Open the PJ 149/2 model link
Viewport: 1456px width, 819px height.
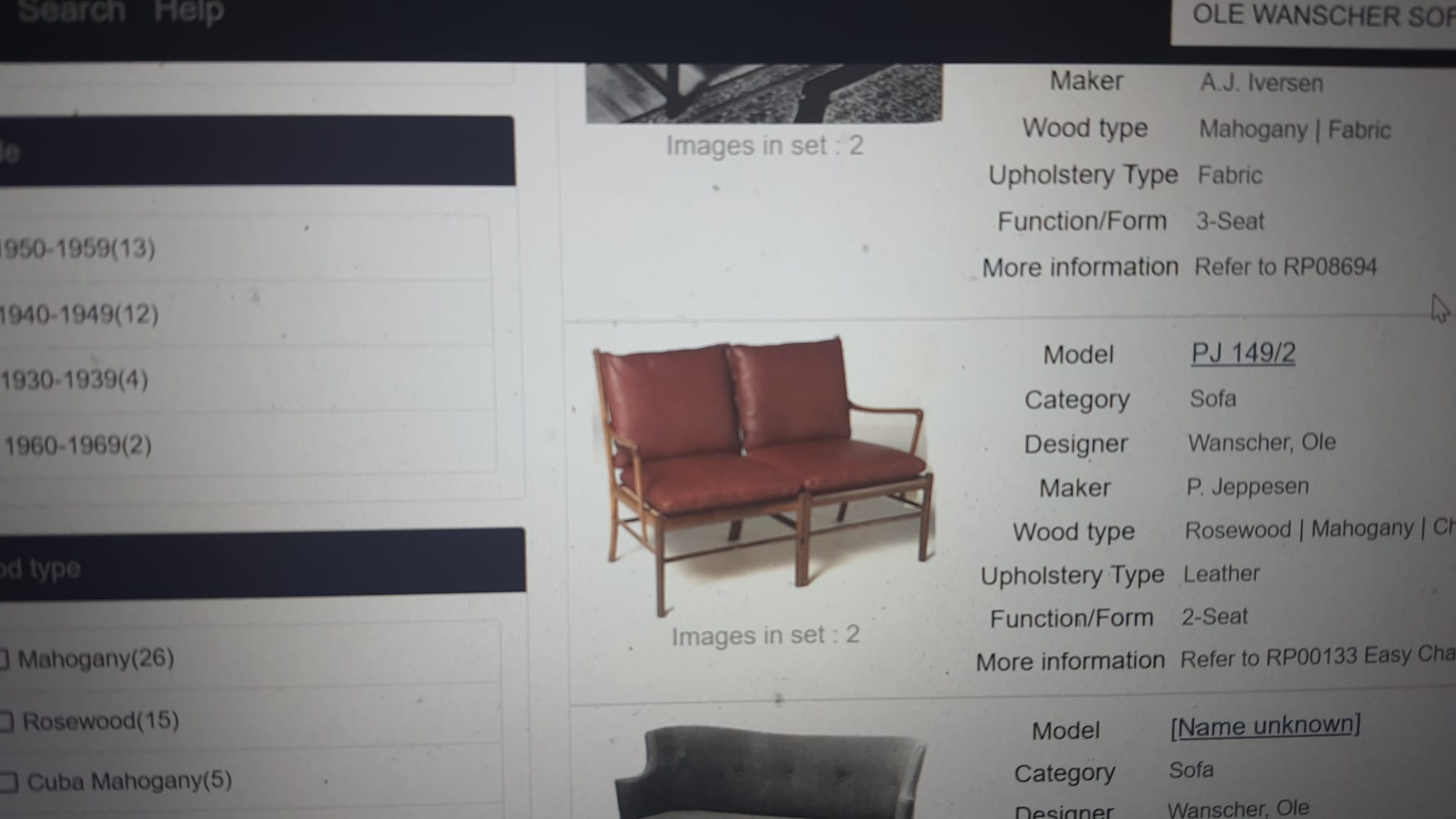click(x=1243, y=353)
